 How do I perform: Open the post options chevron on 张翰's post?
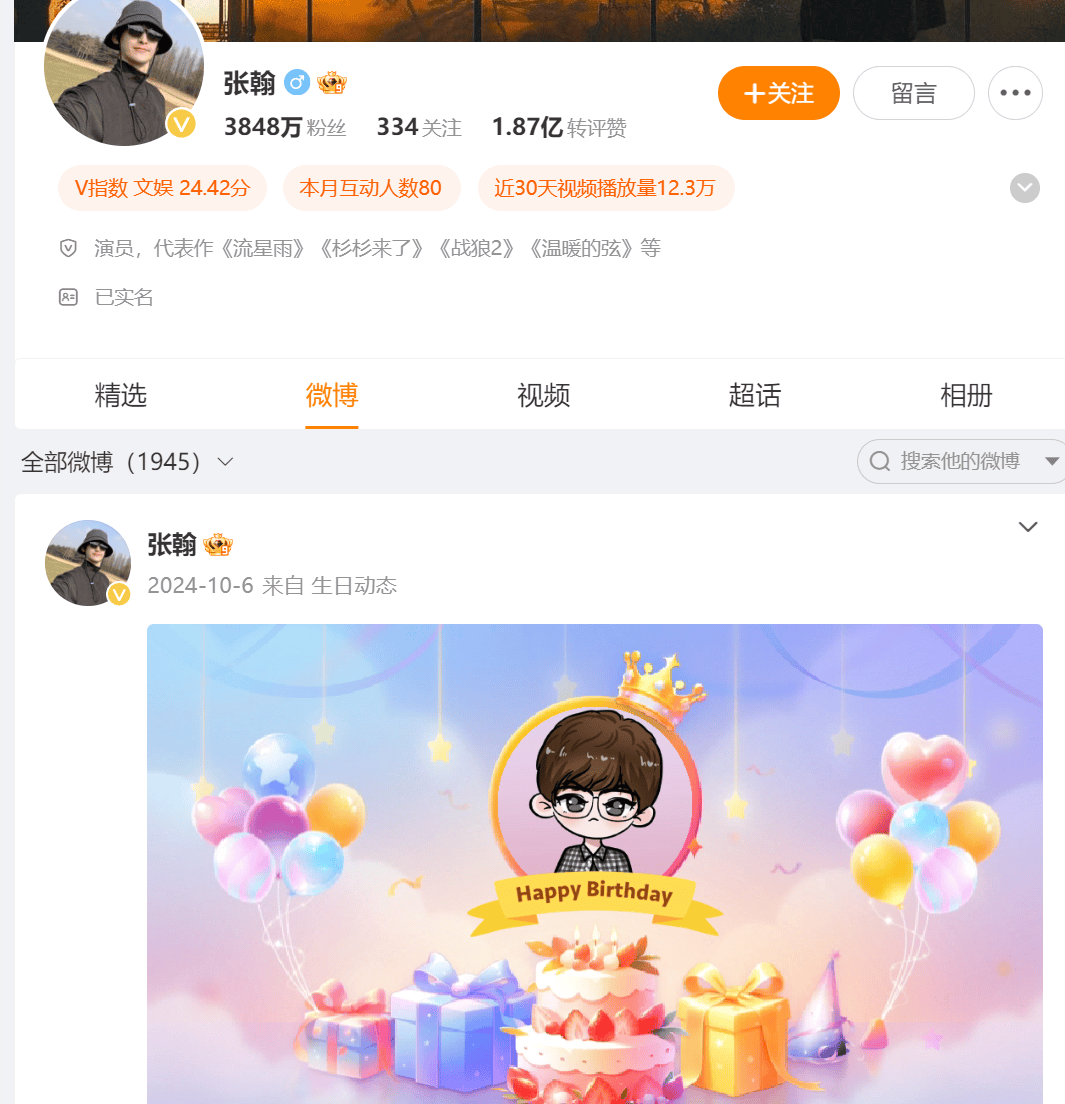[1027, 527]
